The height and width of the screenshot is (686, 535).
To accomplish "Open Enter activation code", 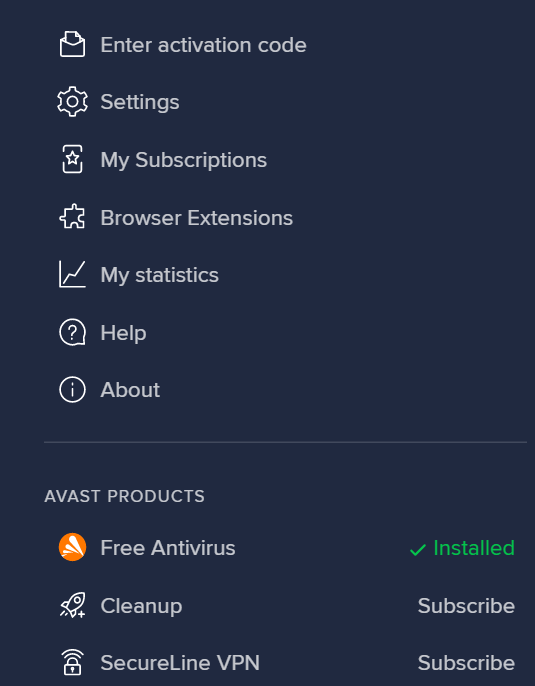I will pos(182,45).
